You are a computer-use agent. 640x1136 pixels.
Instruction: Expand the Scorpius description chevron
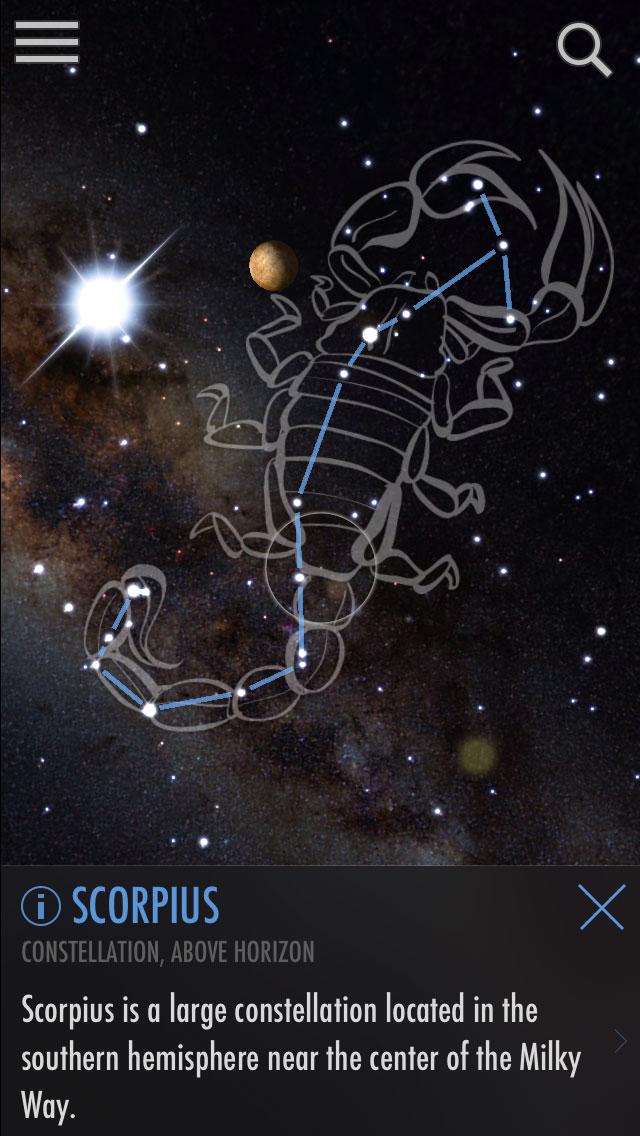tap(620, 1041)
